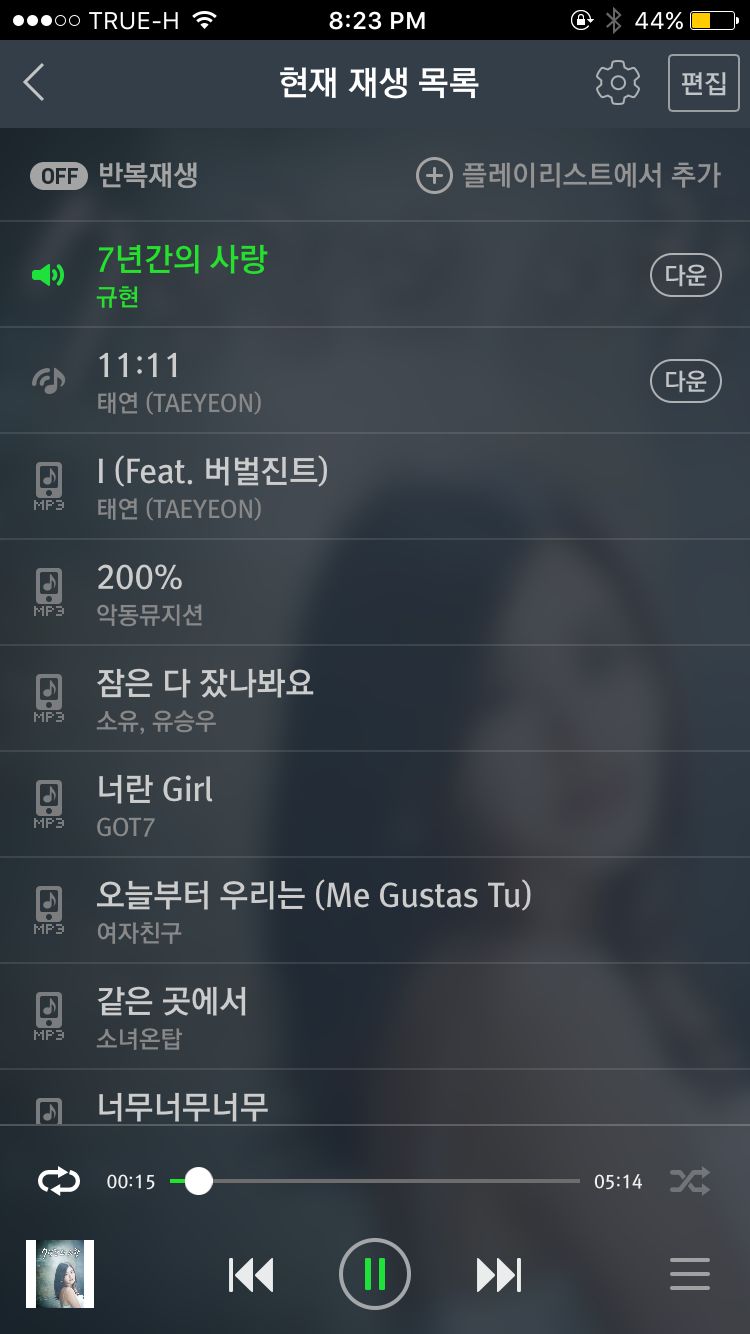This screenshot has width=750, height=1334.
Task: Pause the current song
Action: 375,1274
